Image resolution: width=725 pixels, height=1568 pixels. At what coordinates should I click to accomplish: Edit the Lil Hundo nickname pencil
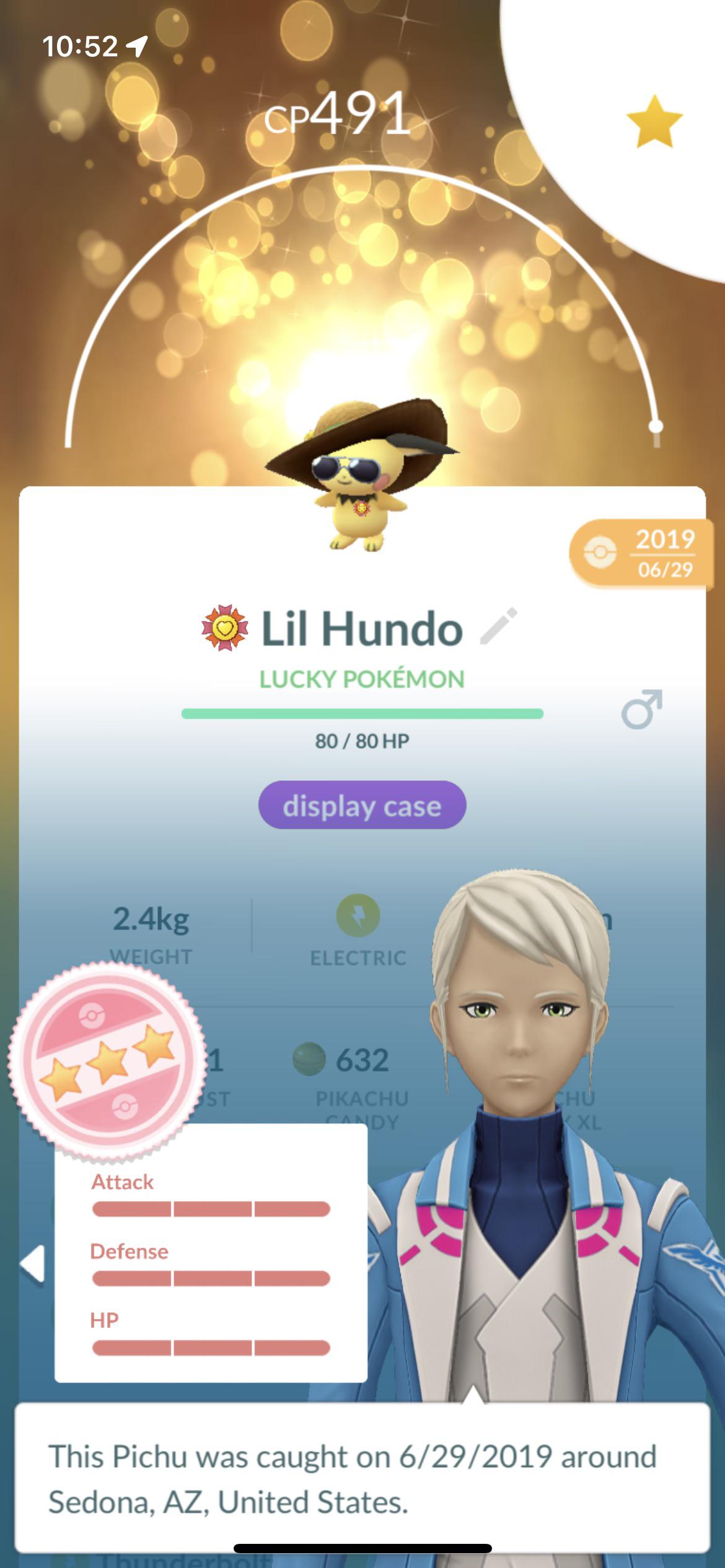(498, 627)
